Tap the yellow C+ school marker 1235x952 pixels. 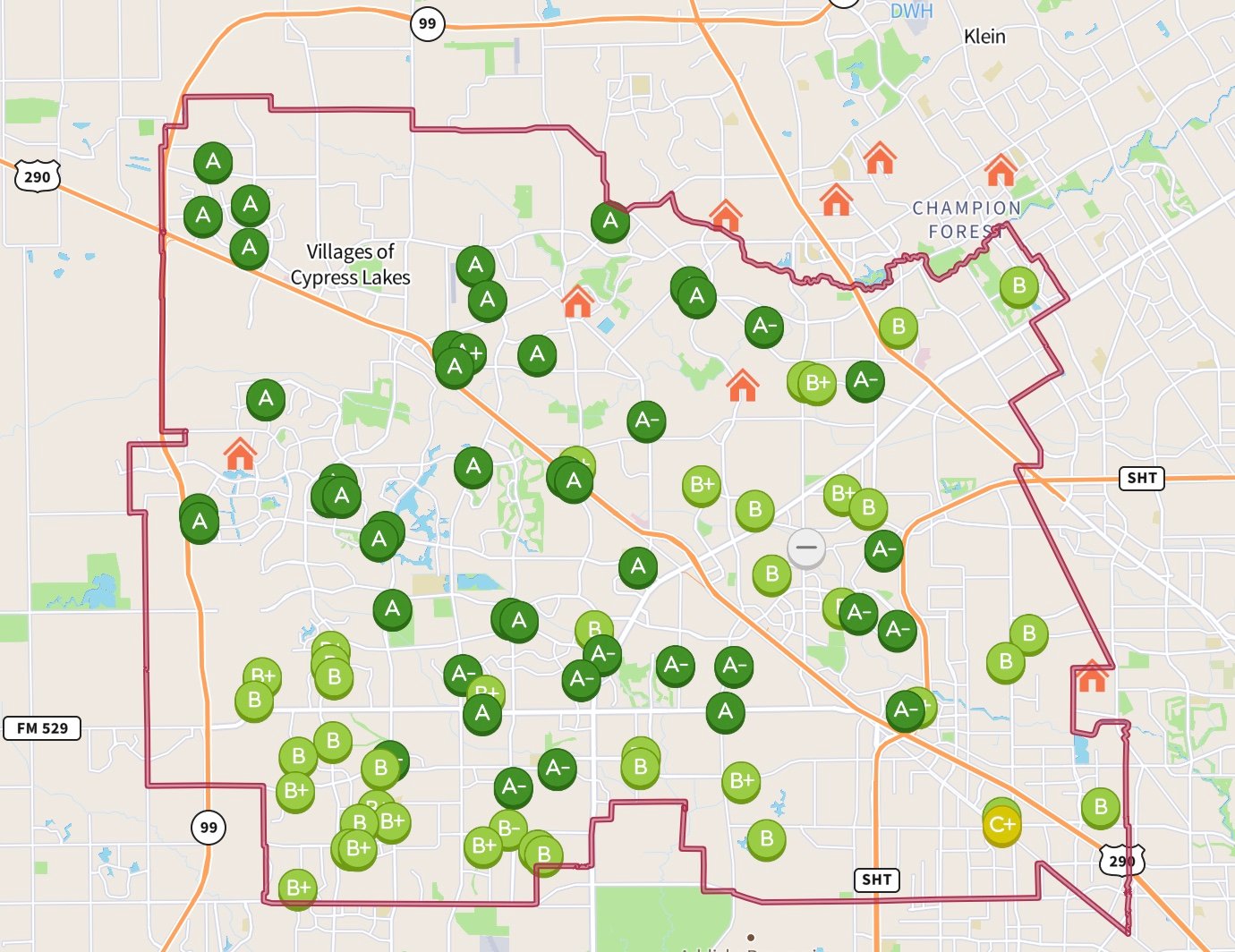[x=1001, y=825]
